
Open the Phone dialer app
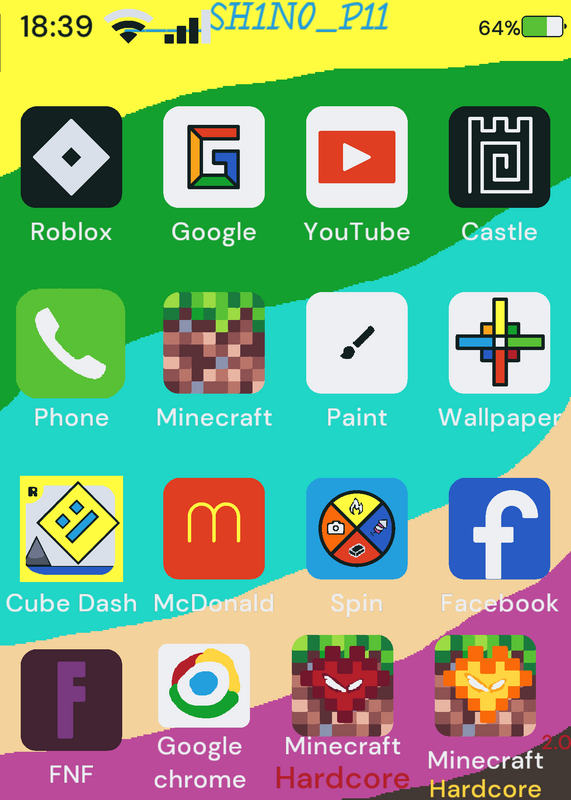tap(70, 343)
